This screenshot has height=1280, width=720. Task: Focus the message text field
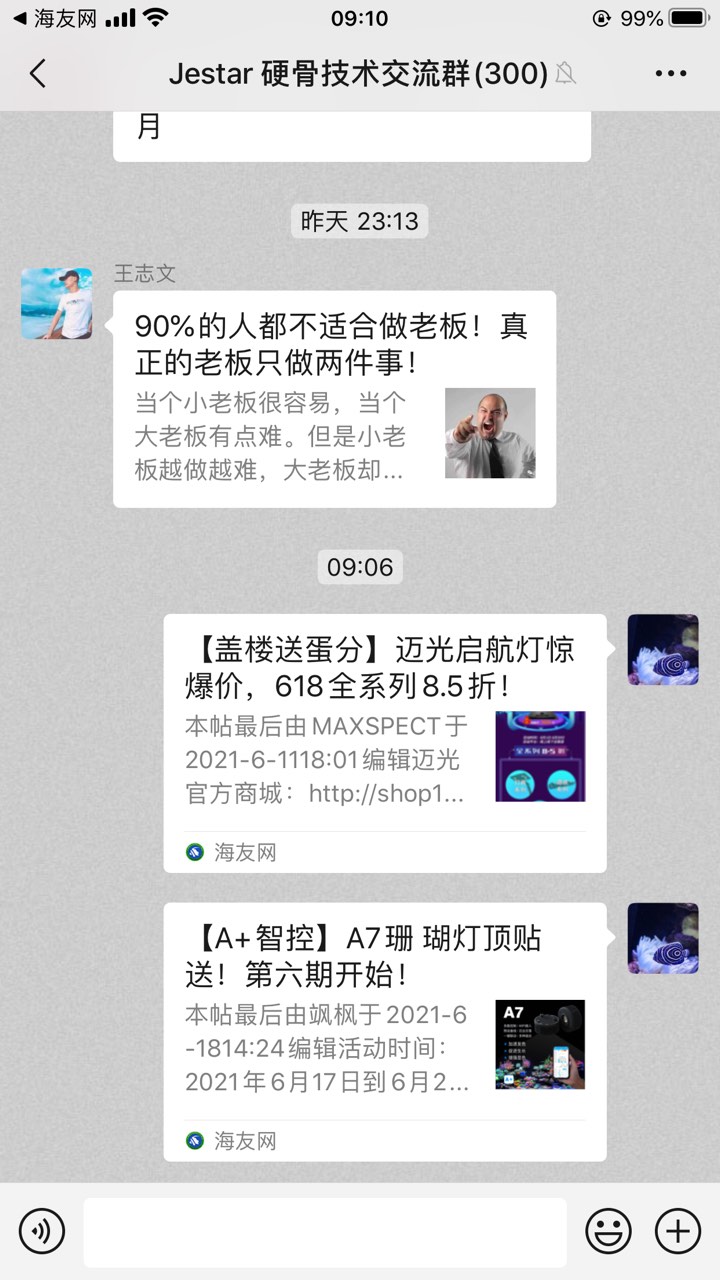point(324,1231)
